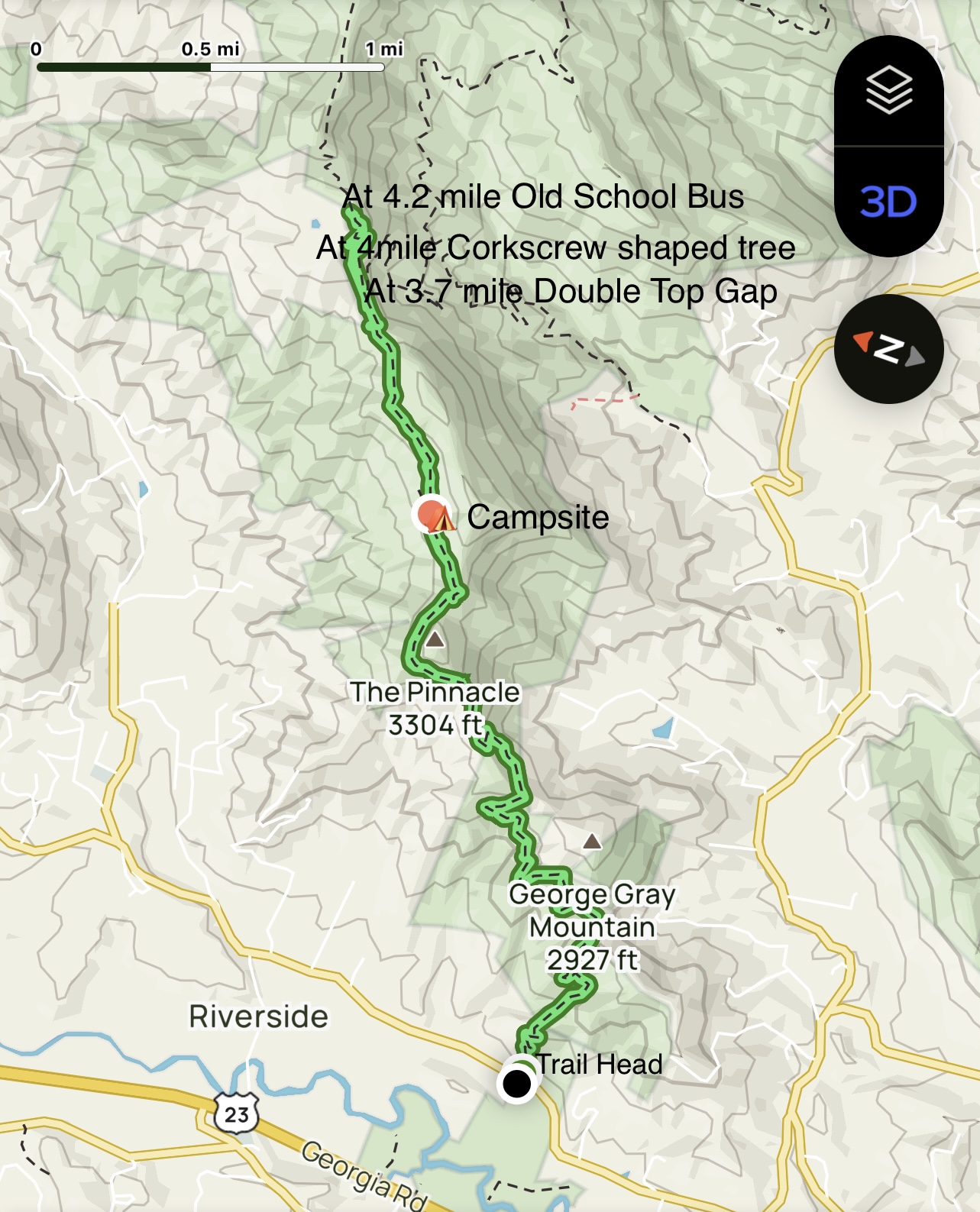This screenshot has height=1212, width=980.
Task: Open the map layers menu
Action: 888,91
